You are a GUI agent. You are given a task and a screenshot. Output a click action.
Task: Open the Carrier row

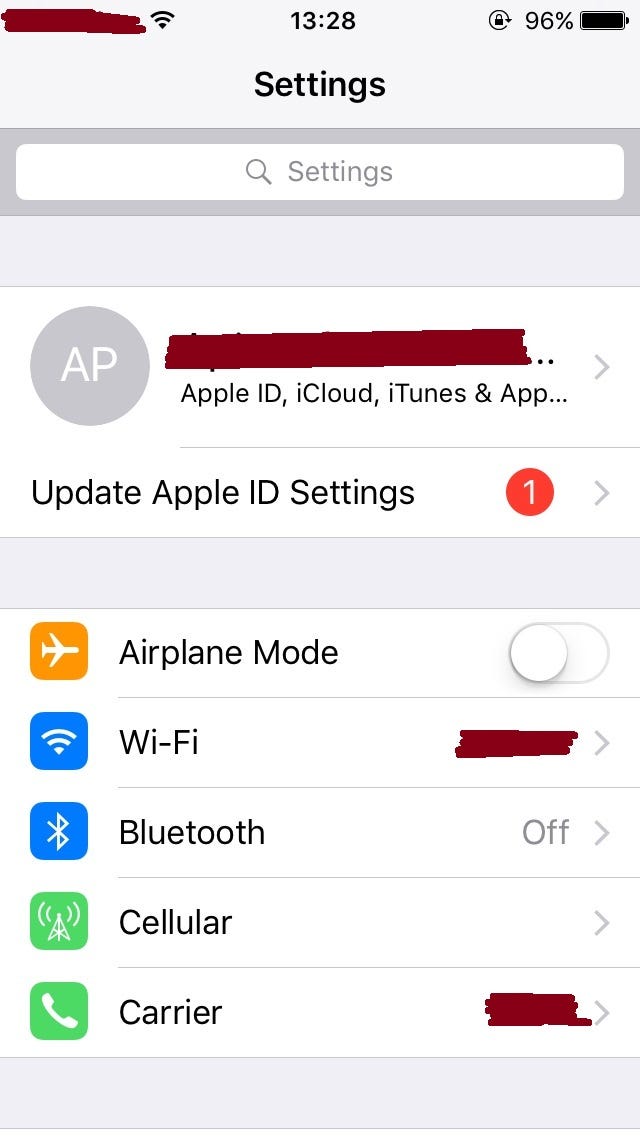point(320,1013)
